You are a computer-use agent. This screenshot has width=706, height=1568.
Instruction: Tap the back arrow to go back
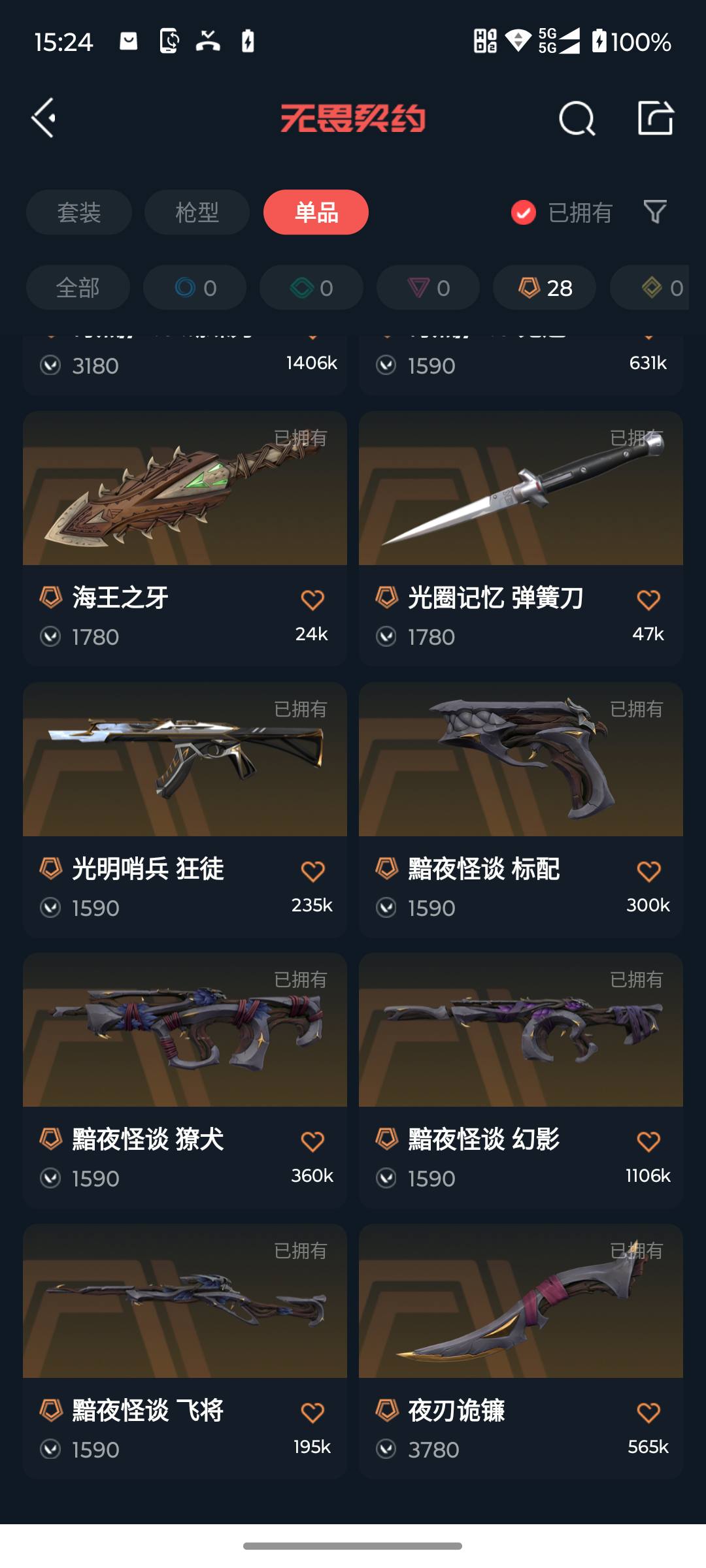tap(43, 118)
